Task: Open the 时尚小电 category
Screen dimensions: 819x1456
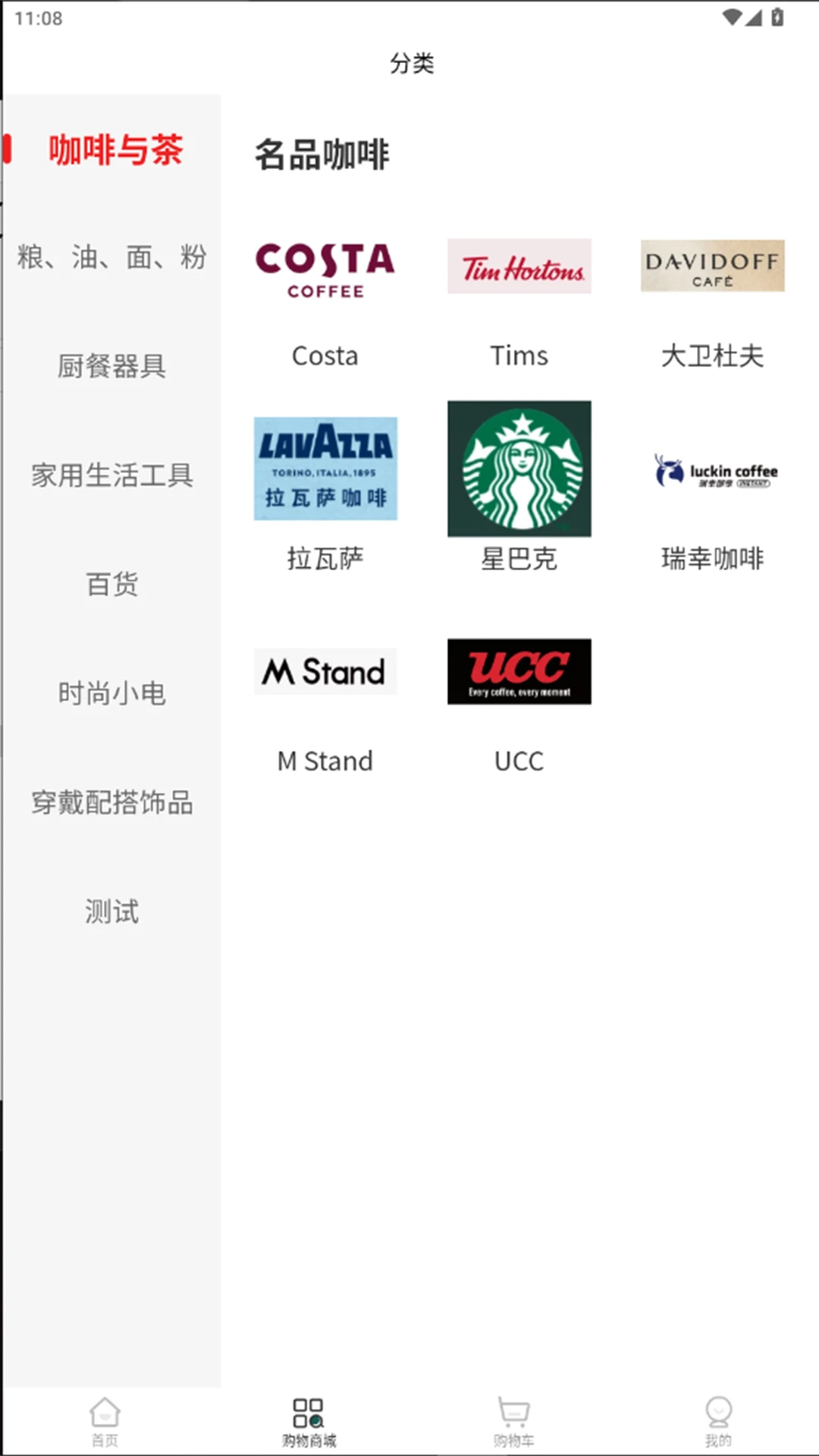Action: pos(111,693)
